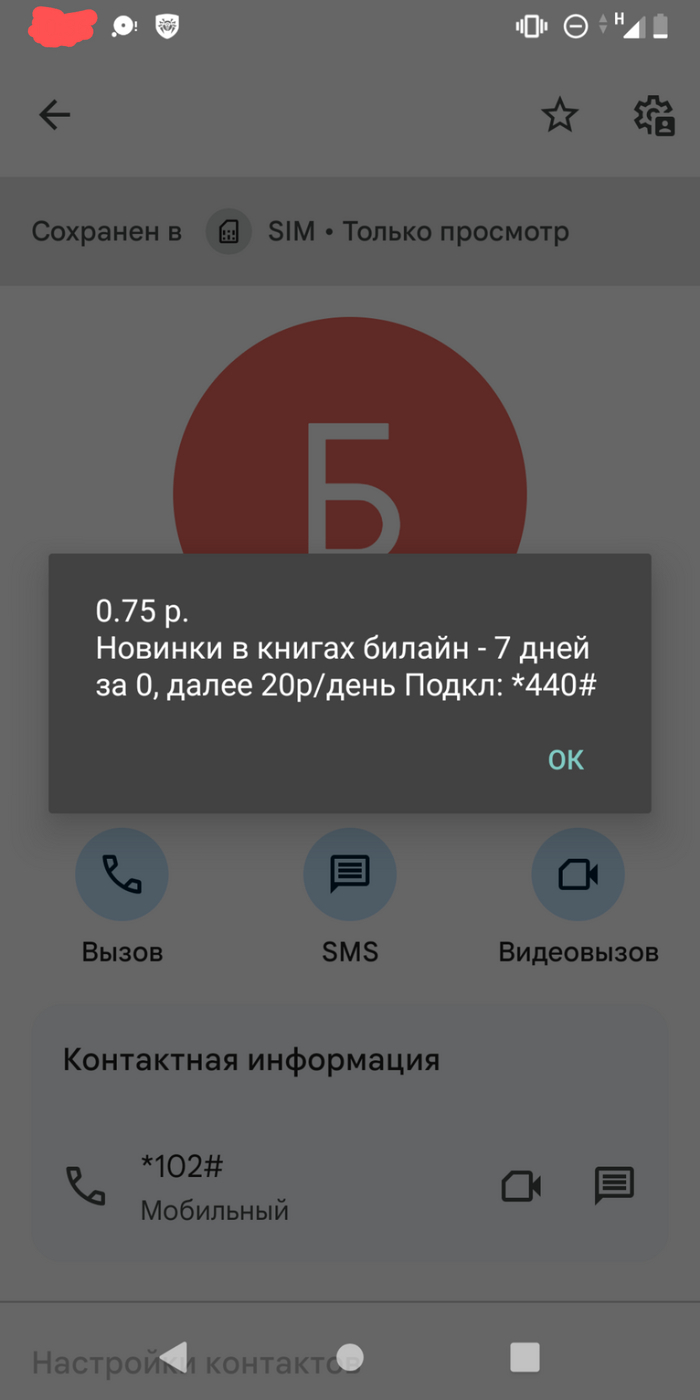700x1400 pixels.
Task: Open contact settings gear icon
Action: click(654, 116)
